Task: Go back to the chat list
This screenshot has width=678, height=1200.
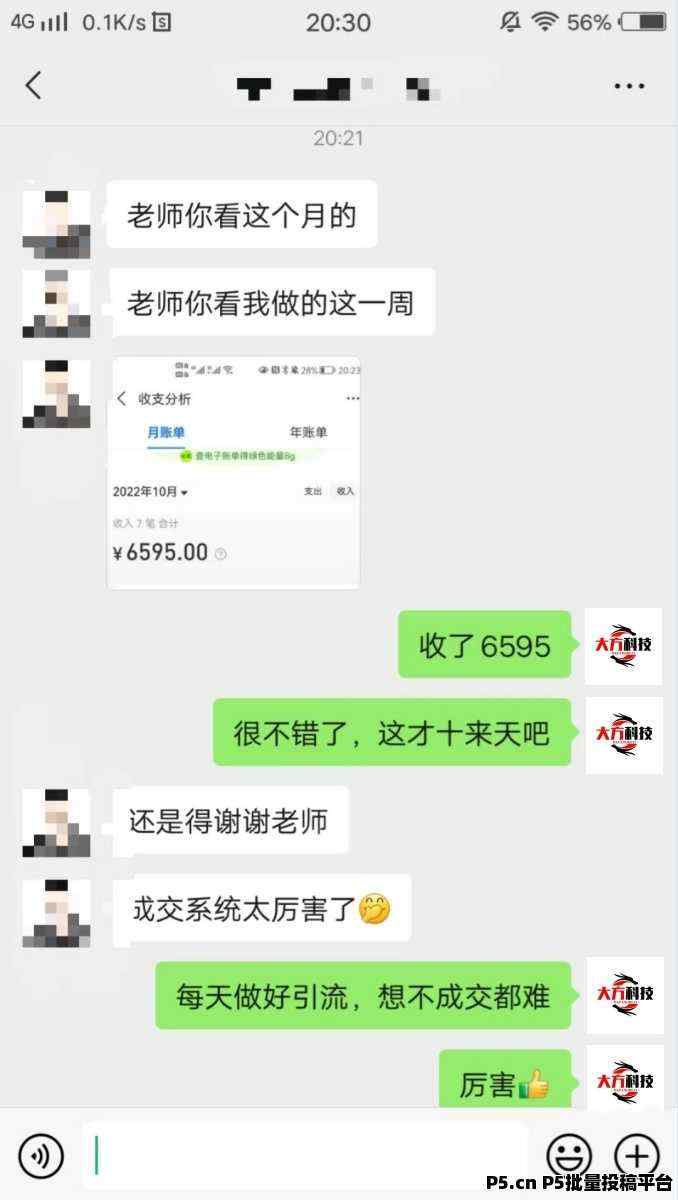Action: [34, 86]
